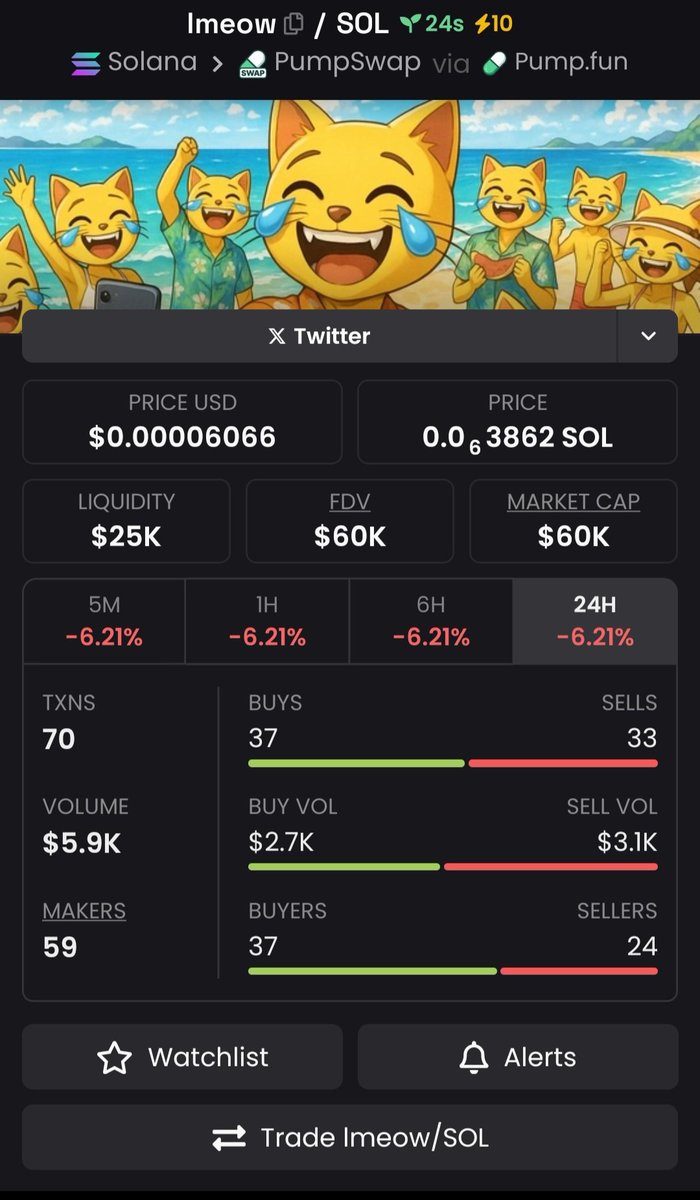Viewport: 700px width, 1200px height.
Task: Tap the underlined Makers label
Action: [x=84, y=911]
